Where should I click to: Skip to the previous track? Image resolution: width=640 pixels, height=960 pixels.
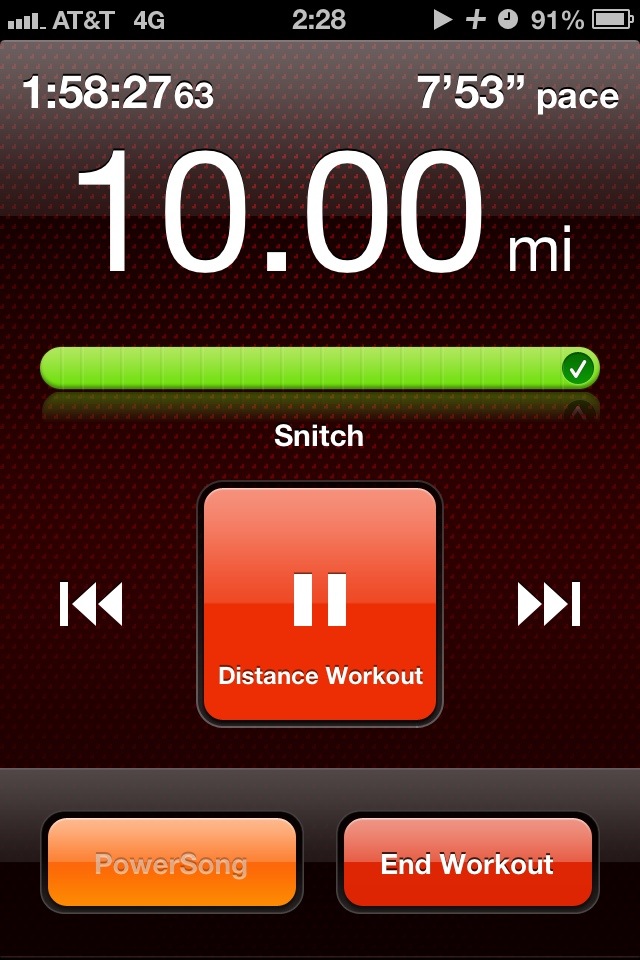click(91, 604)
